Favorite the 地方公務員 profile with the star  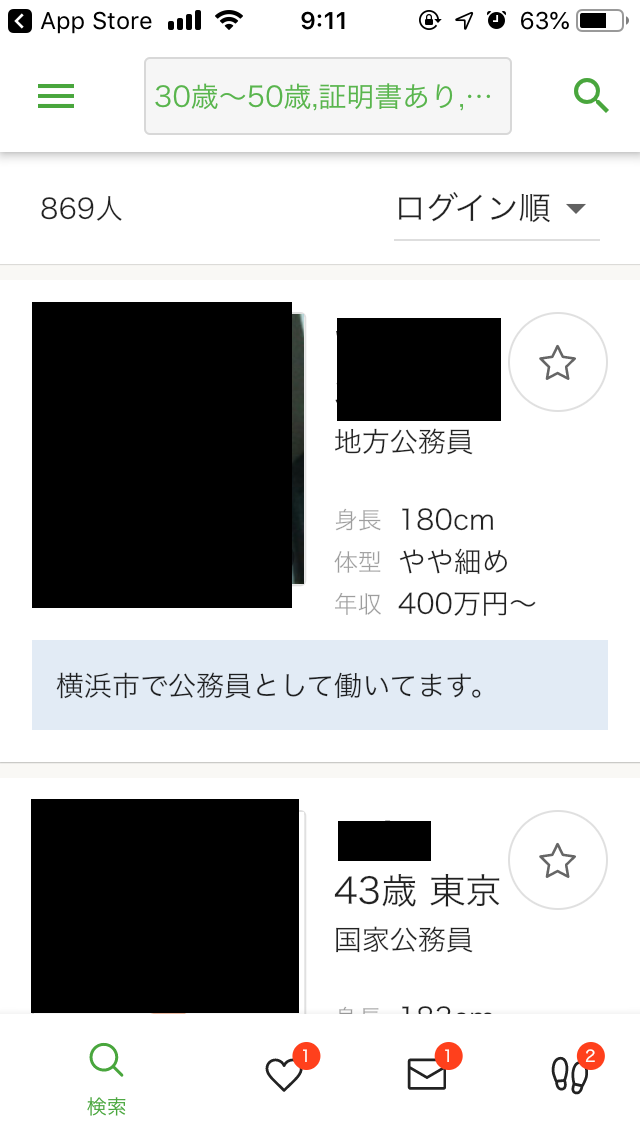point(557,363)
